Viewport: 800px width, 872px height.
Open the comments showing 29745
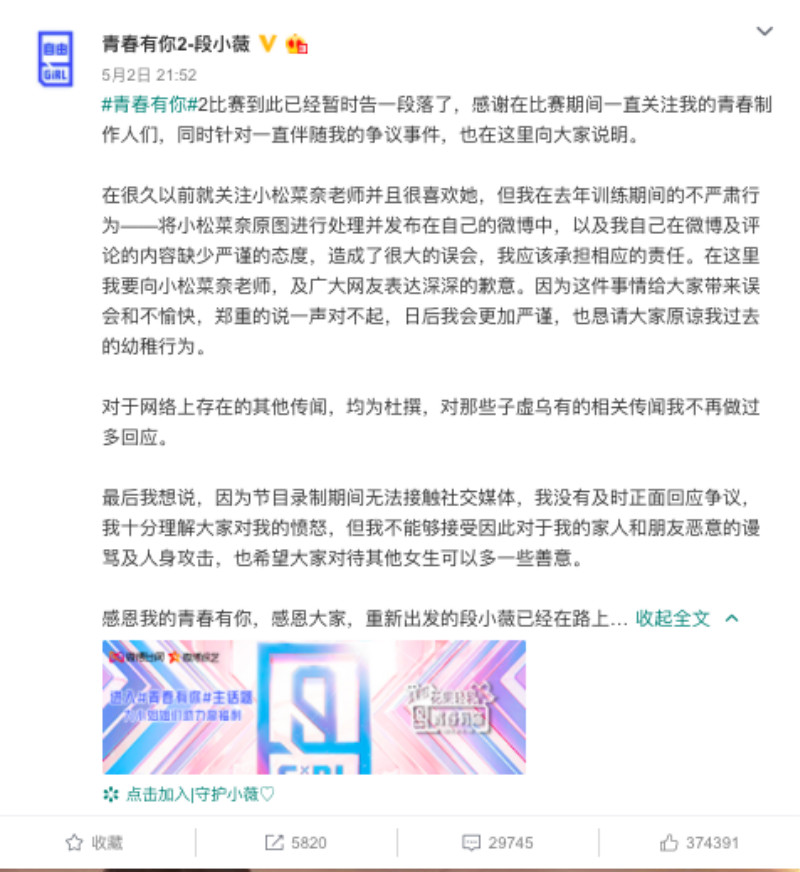click(x=498, y=843)
